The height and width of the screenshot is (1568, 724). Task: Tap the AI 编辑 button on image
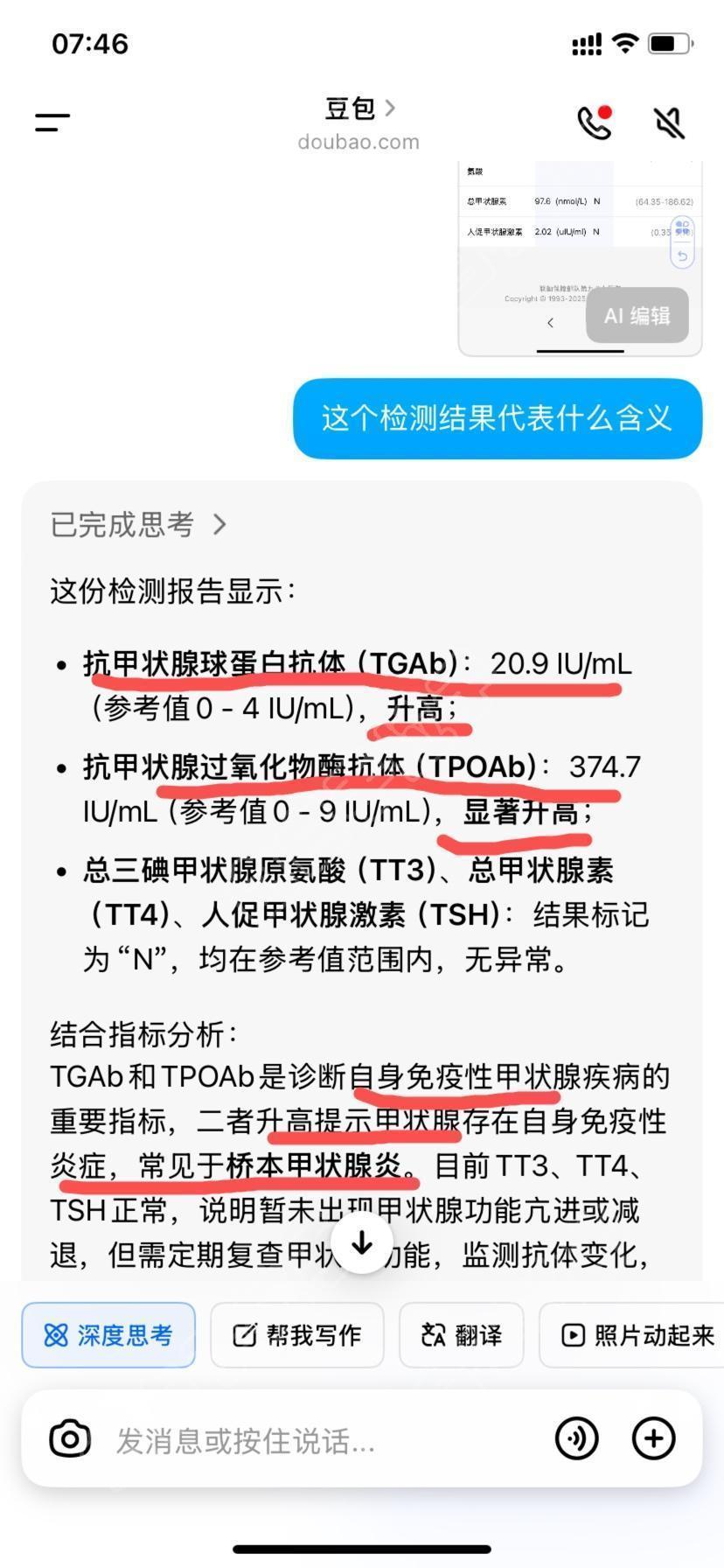point(637,315)
